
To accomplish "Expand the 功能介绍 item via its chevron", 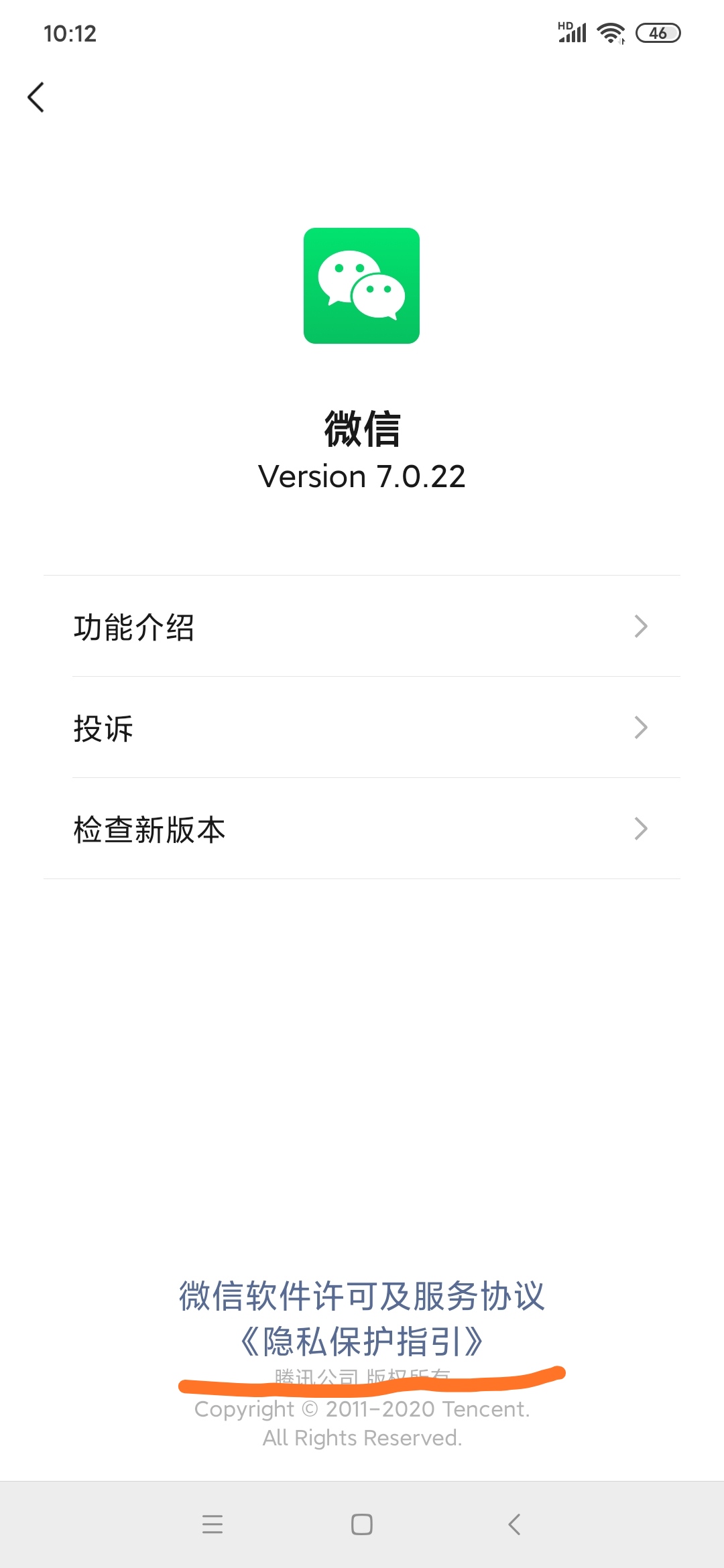I will 640,627.
